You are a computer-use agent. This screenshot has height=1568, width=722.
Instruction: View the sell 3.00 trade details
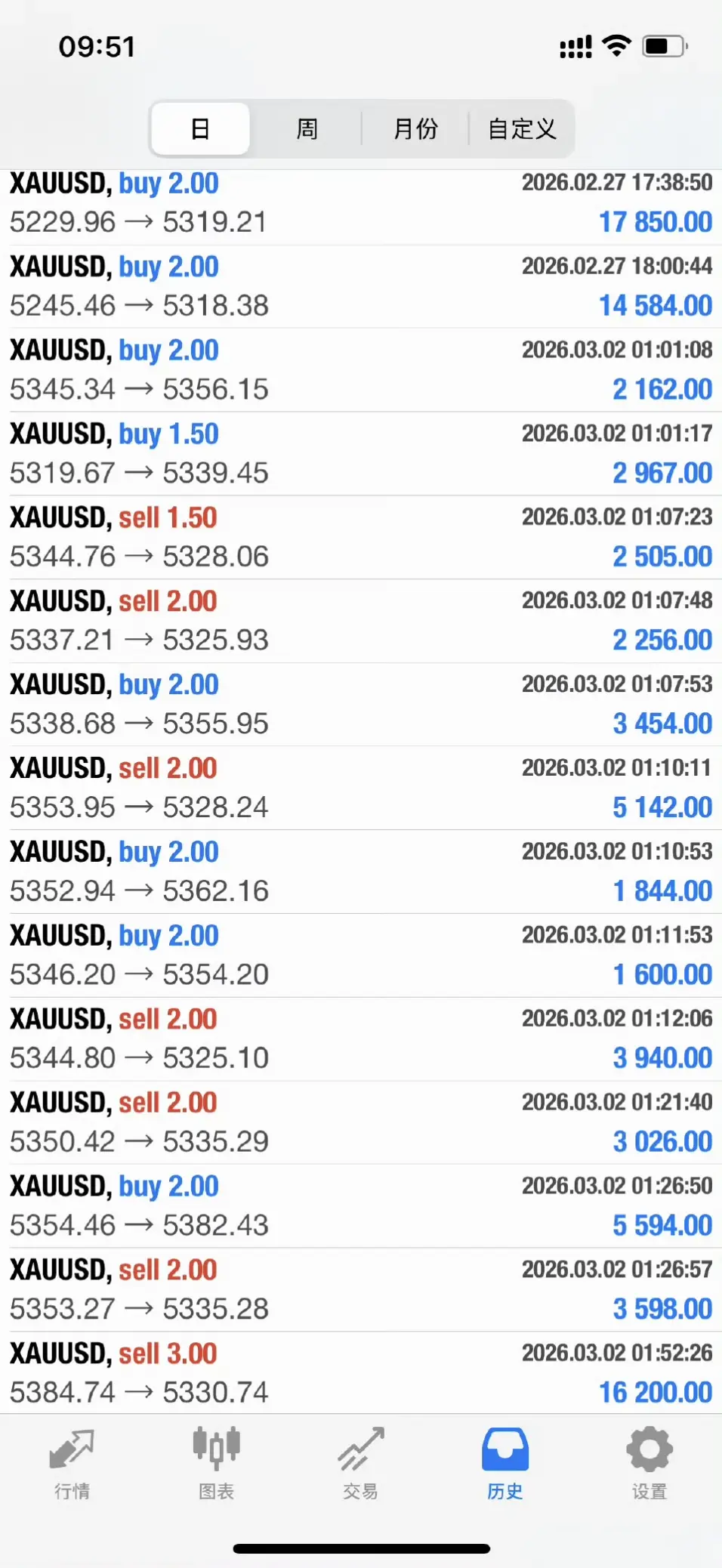point(361,1373)
